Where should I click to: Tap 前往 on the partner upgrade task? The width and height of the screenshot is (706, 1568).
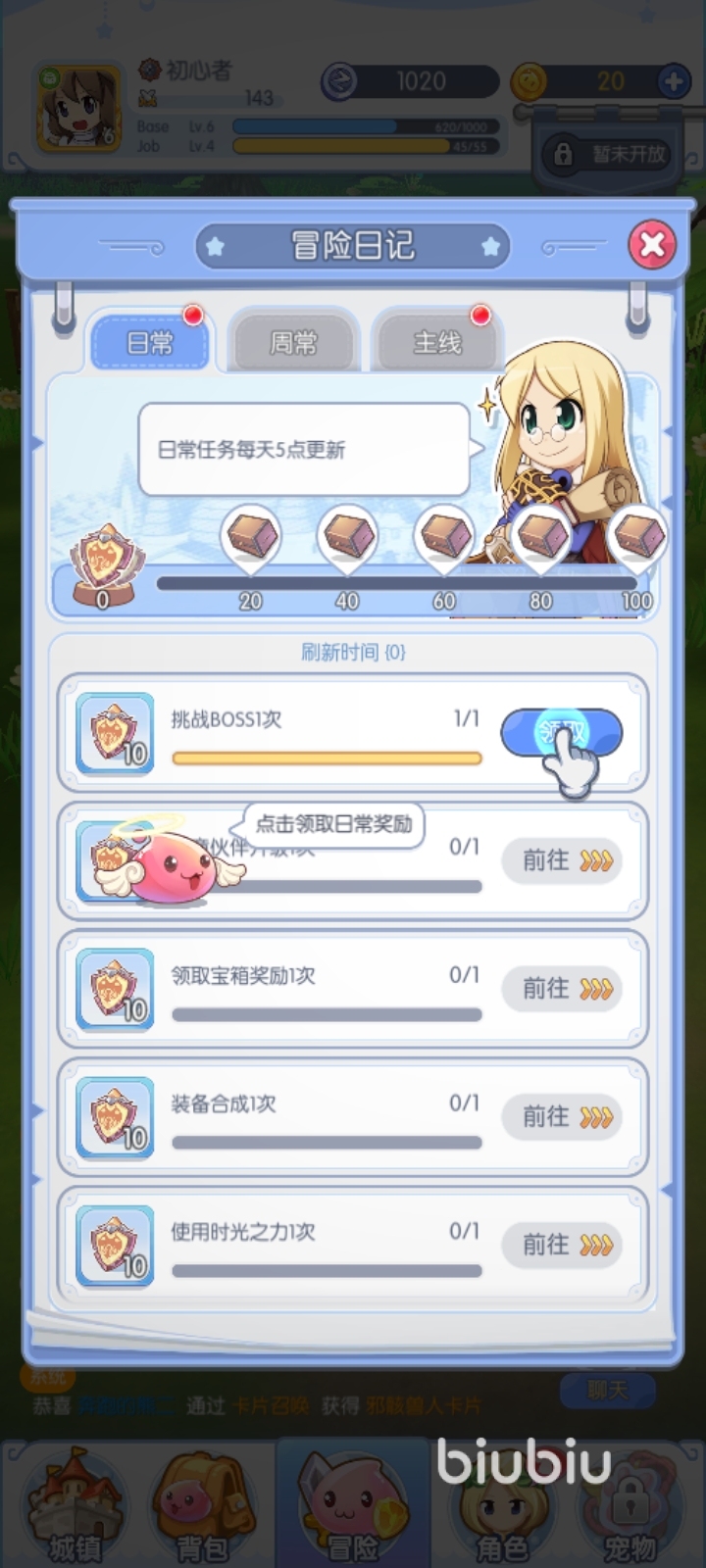pyautogui.click(x=563, y=860)
